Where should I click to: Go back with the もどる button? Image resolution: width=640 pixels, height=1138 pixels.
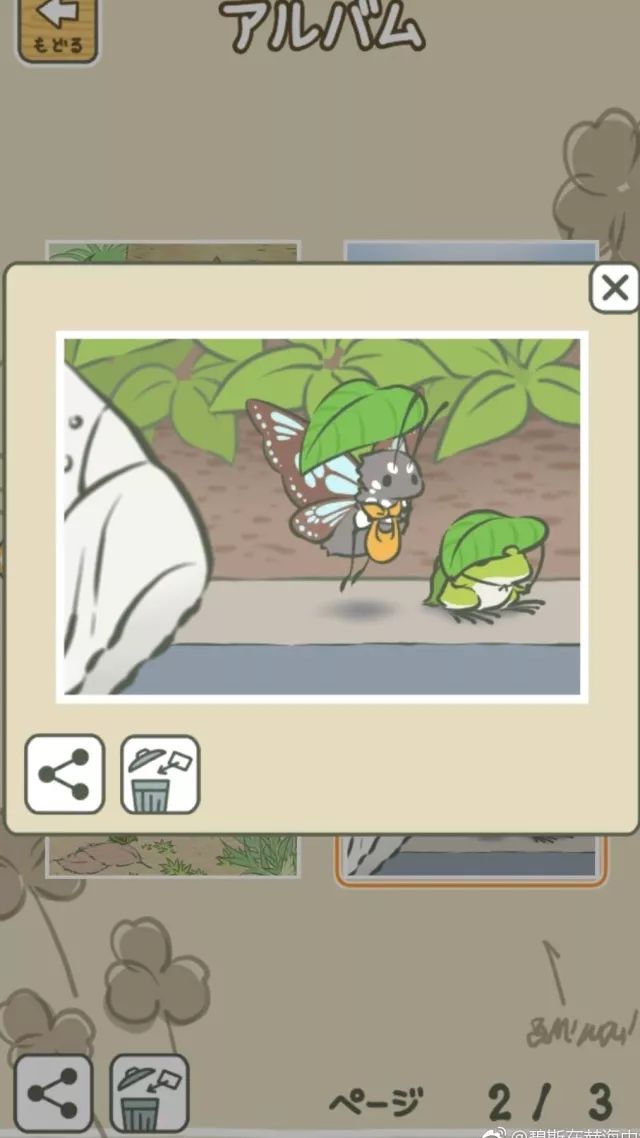click(x=56, y=29)
